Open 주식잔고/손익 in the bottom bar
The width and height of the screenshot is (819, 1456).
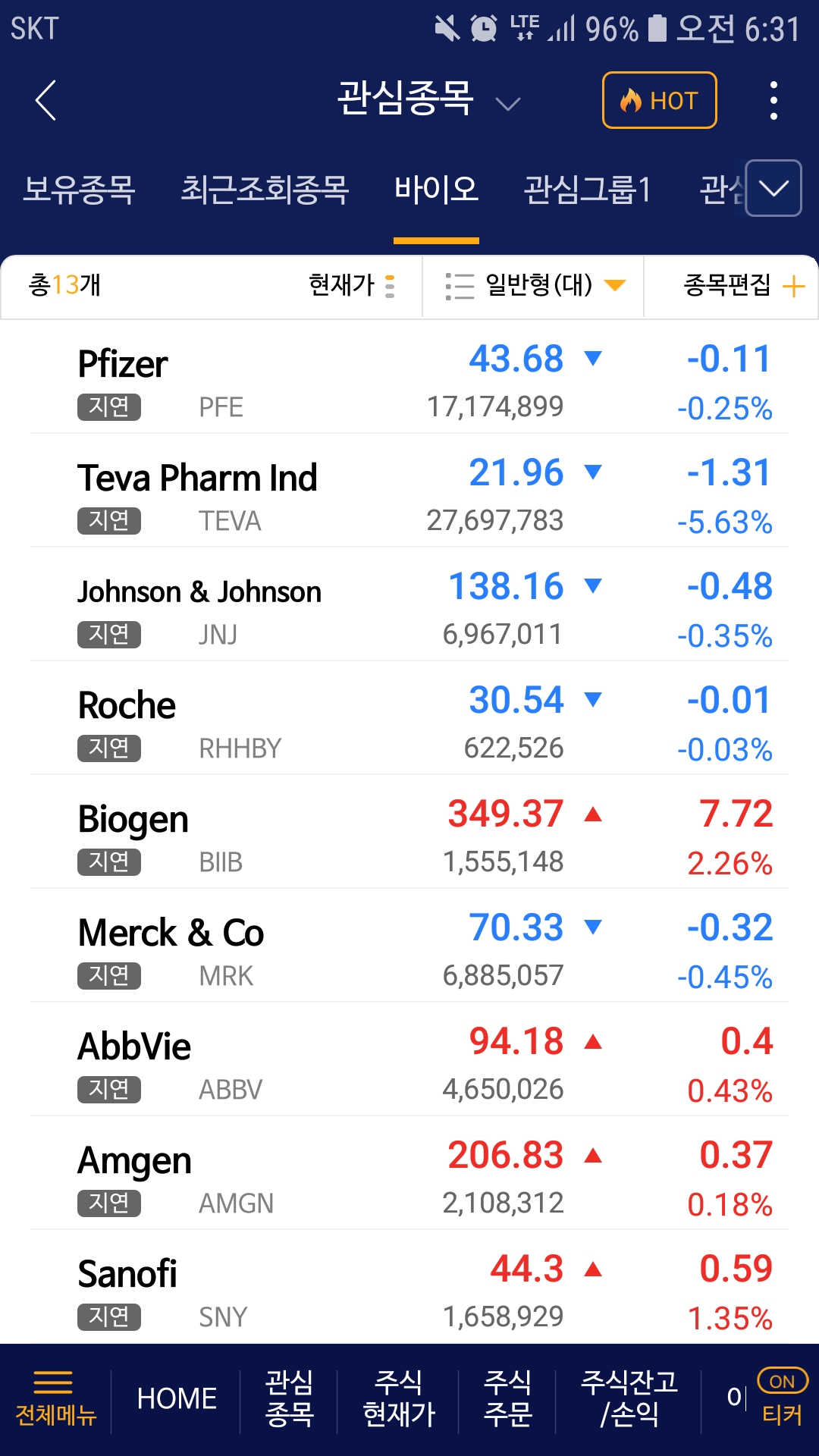(629, 1399)
